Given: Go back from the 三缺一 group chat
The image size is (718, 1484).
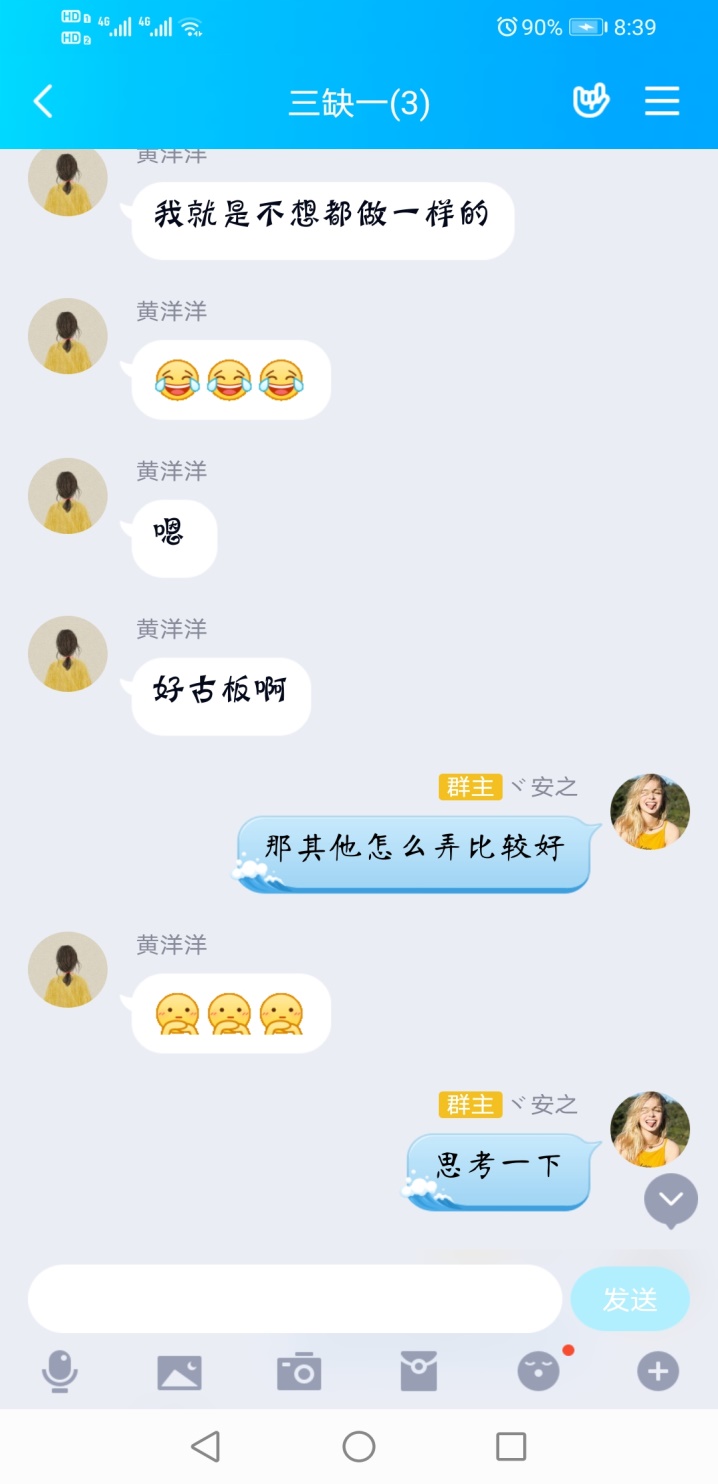Looking at the screenshot, I should 43,102.
